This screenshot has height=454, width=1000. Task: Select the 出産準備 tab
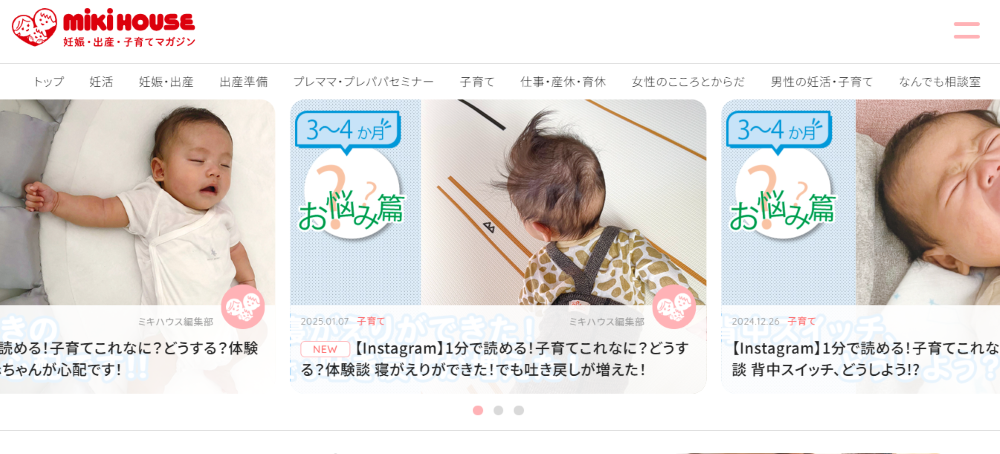click(x=244, y=82)
